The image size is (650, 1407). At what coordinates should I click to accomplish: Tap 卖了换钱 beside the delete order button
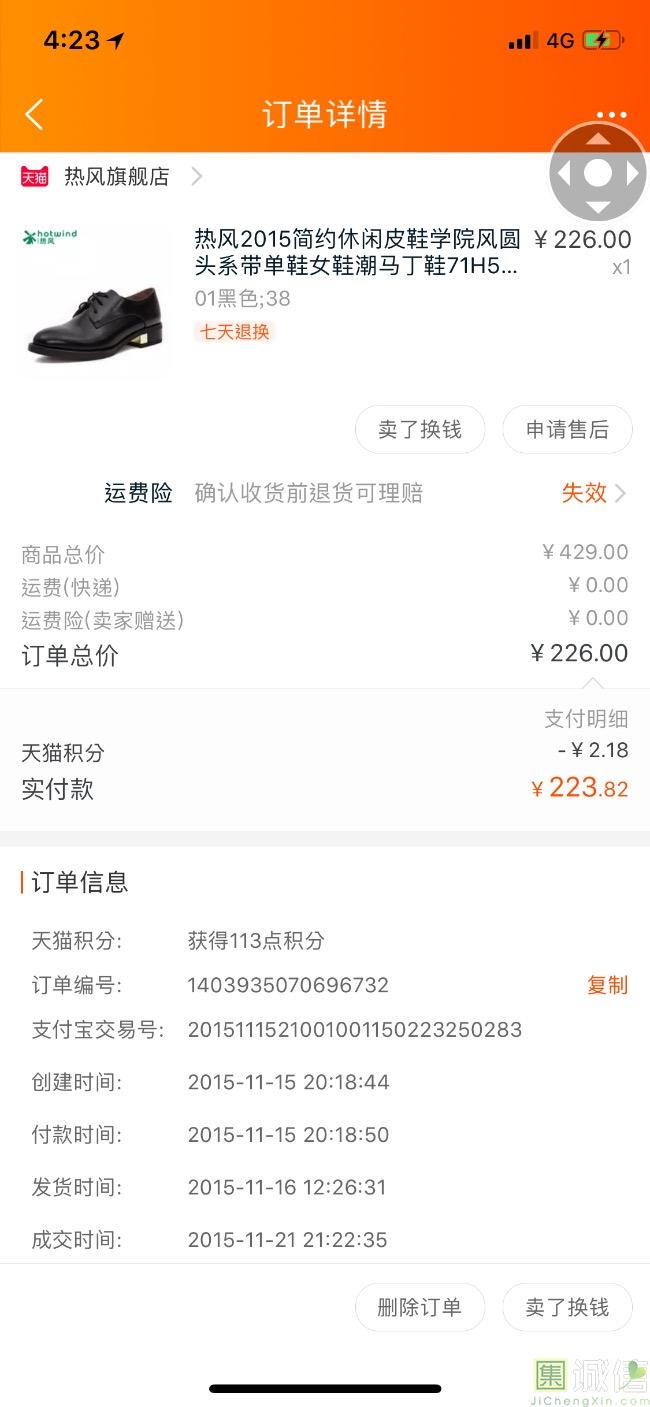[567, 1307]
